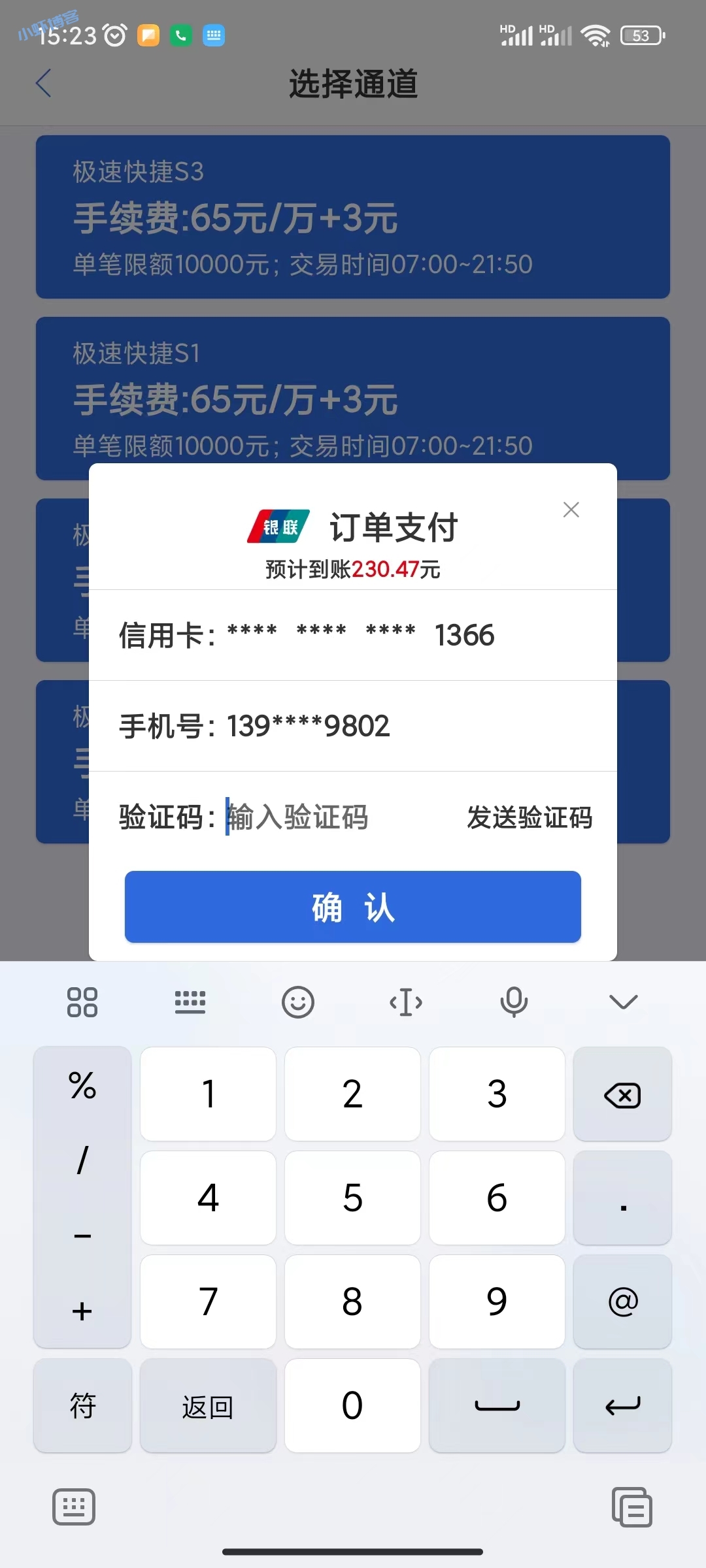This screenshot has height=1568, width=706.
Task: Navigate back using the top-left arrow
Action: [43, 84]
